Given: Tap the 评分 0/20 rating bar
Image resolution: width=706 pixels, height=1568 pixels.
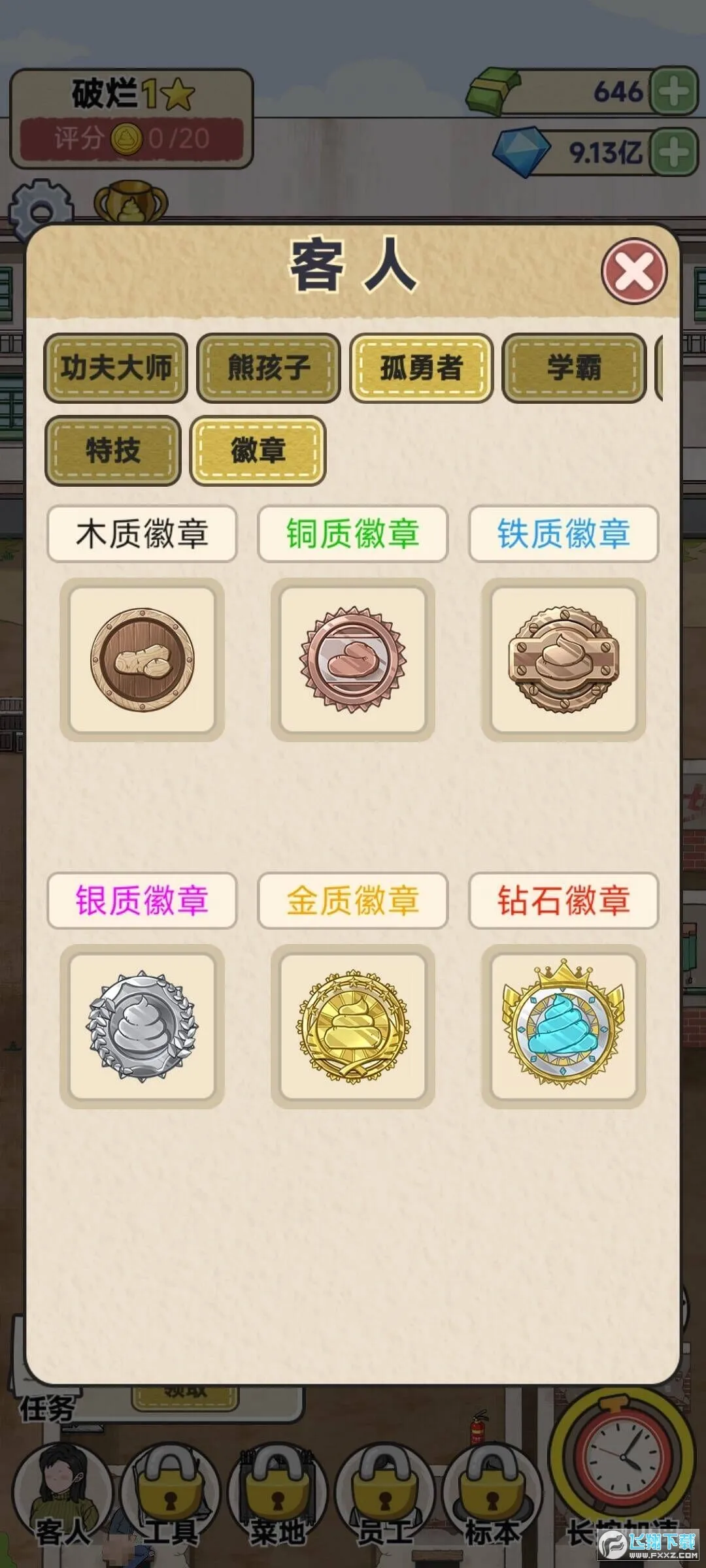Looking at the screenshot, I should pos(128,137).
